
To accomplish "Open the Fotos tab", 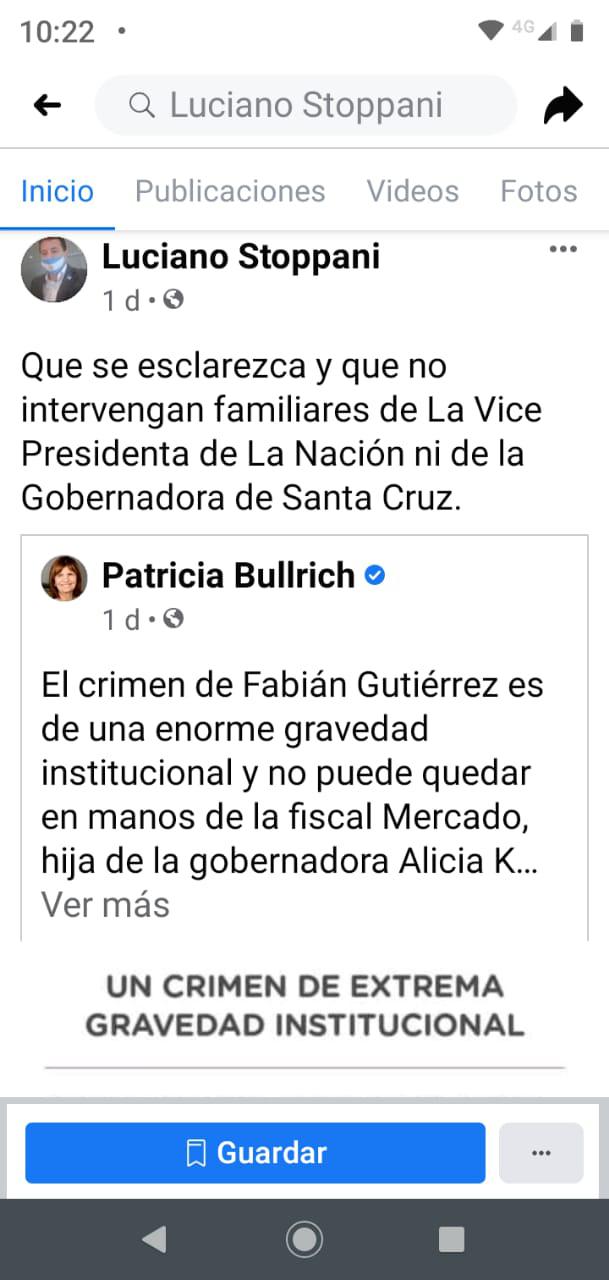I will pos(538,191).
